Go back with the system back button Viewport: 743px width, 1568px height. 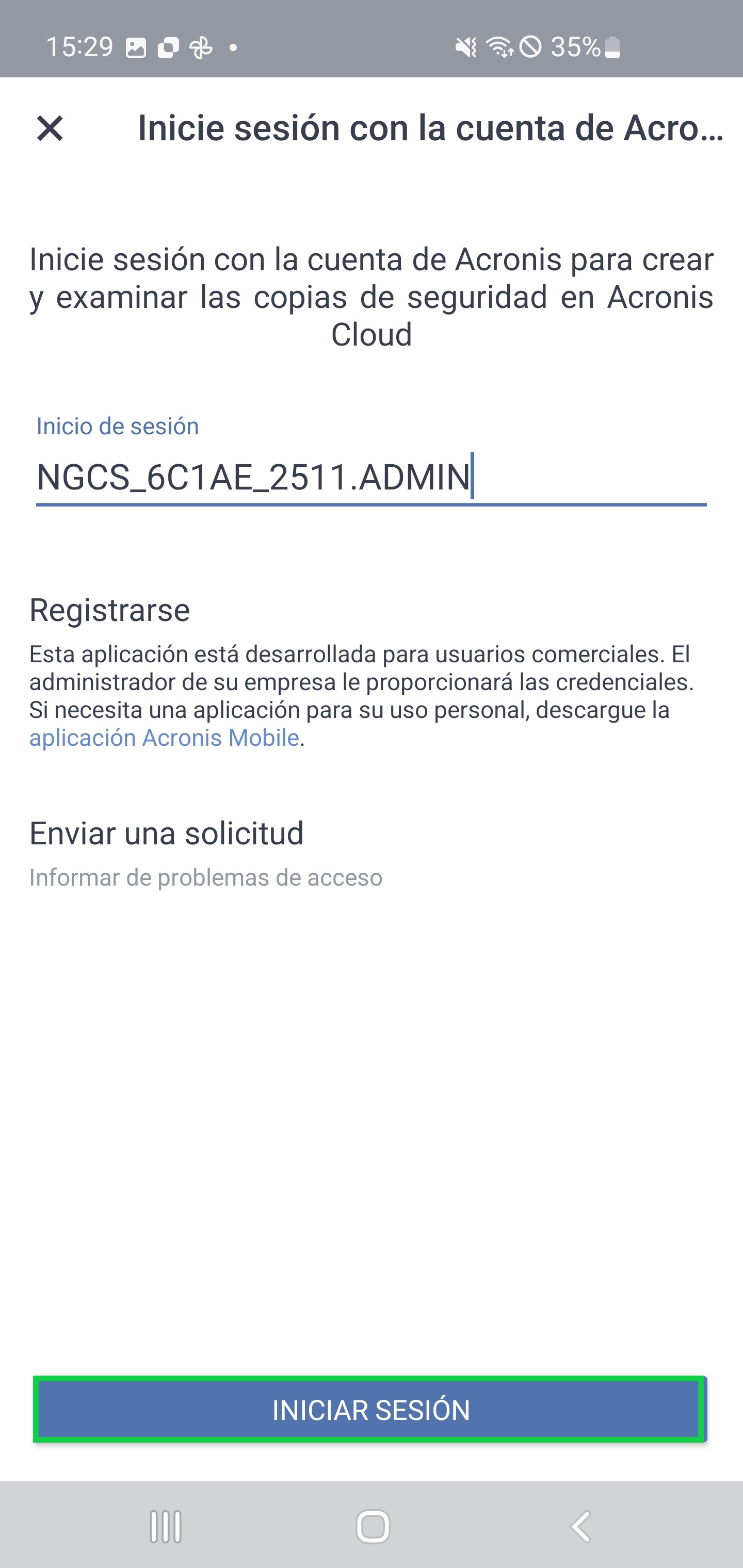pyautogui.click(x=580, y=1527)
